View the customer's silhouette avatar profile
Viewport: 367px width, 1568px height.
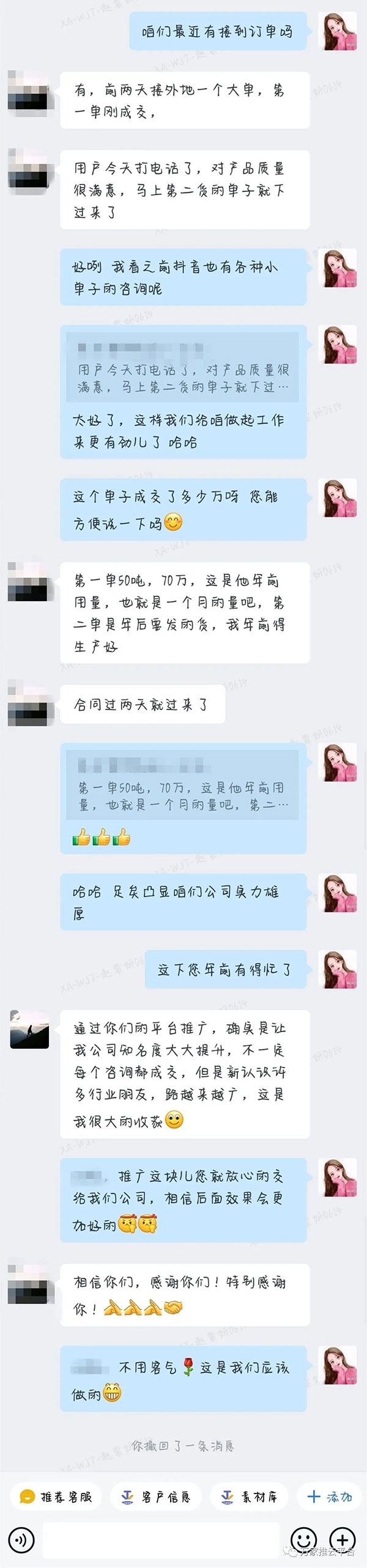pyautogui.click(x=29, y=1029)
